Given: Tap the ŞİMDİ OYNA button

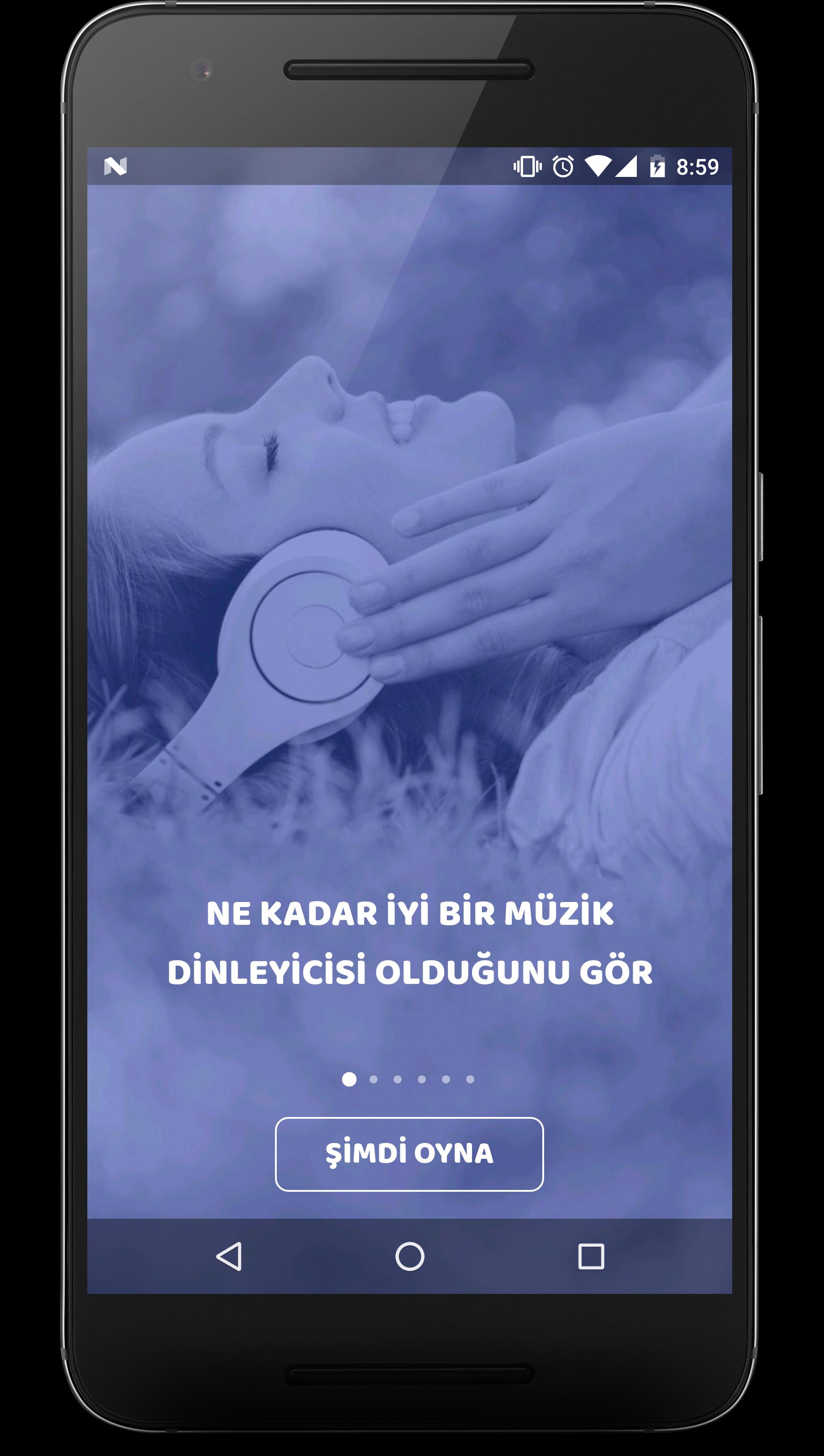Looking at the screenshot, I should 408,1154.
